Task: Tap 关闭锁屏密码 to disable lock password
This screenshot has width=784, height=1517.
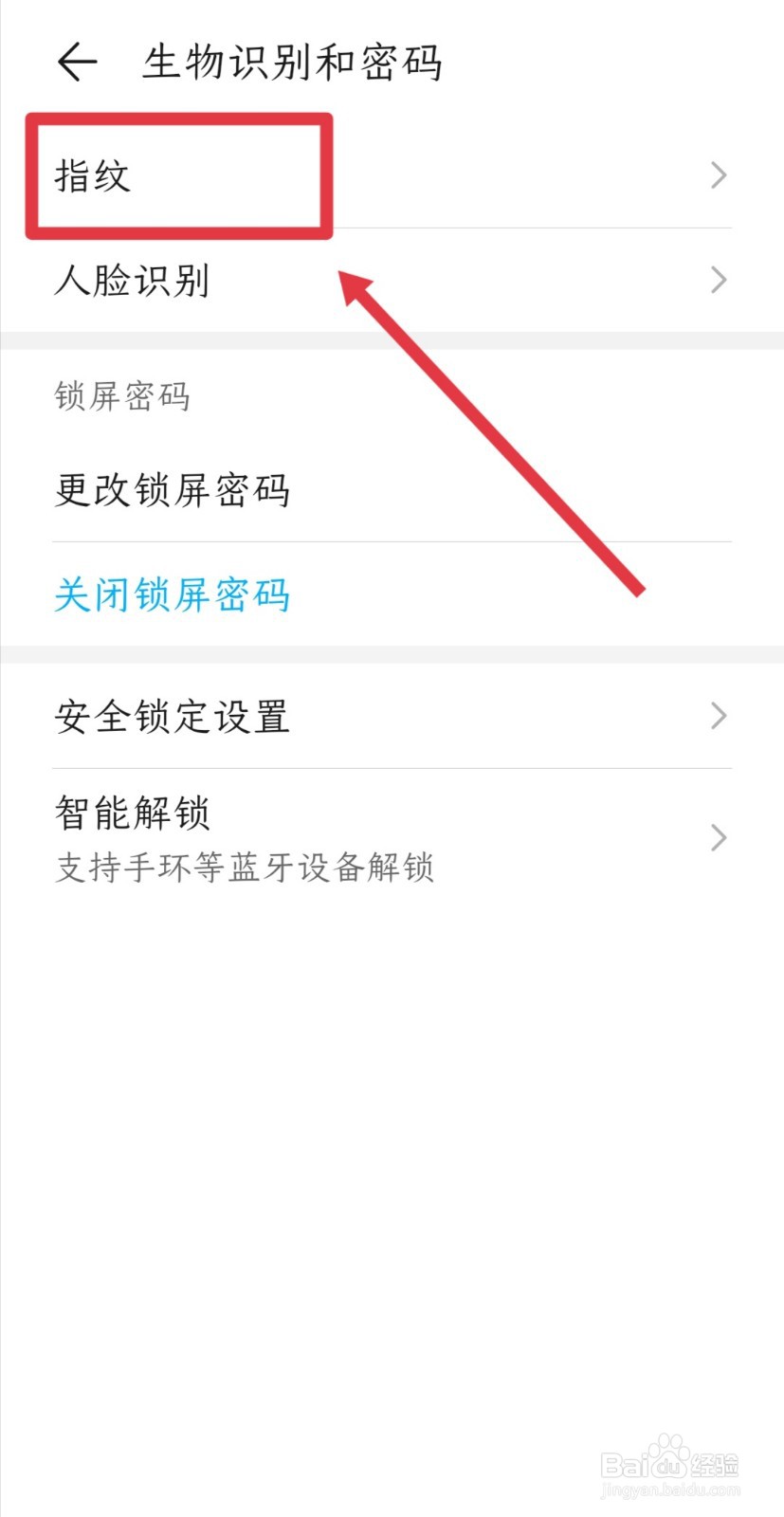Action: (171, 595)
